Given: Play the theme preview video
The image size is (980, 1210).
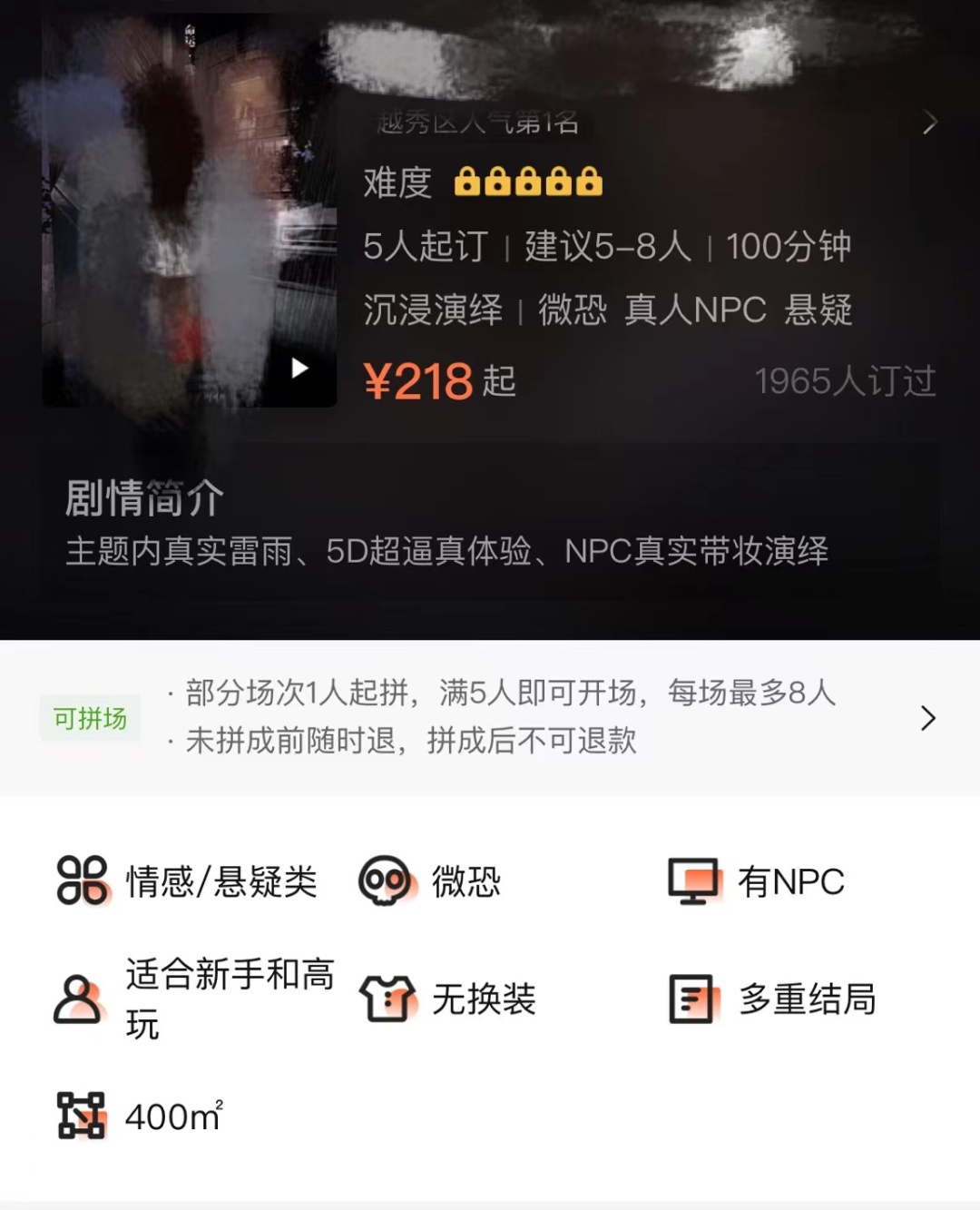Looking at the screenshot, I should click(299, 369).
